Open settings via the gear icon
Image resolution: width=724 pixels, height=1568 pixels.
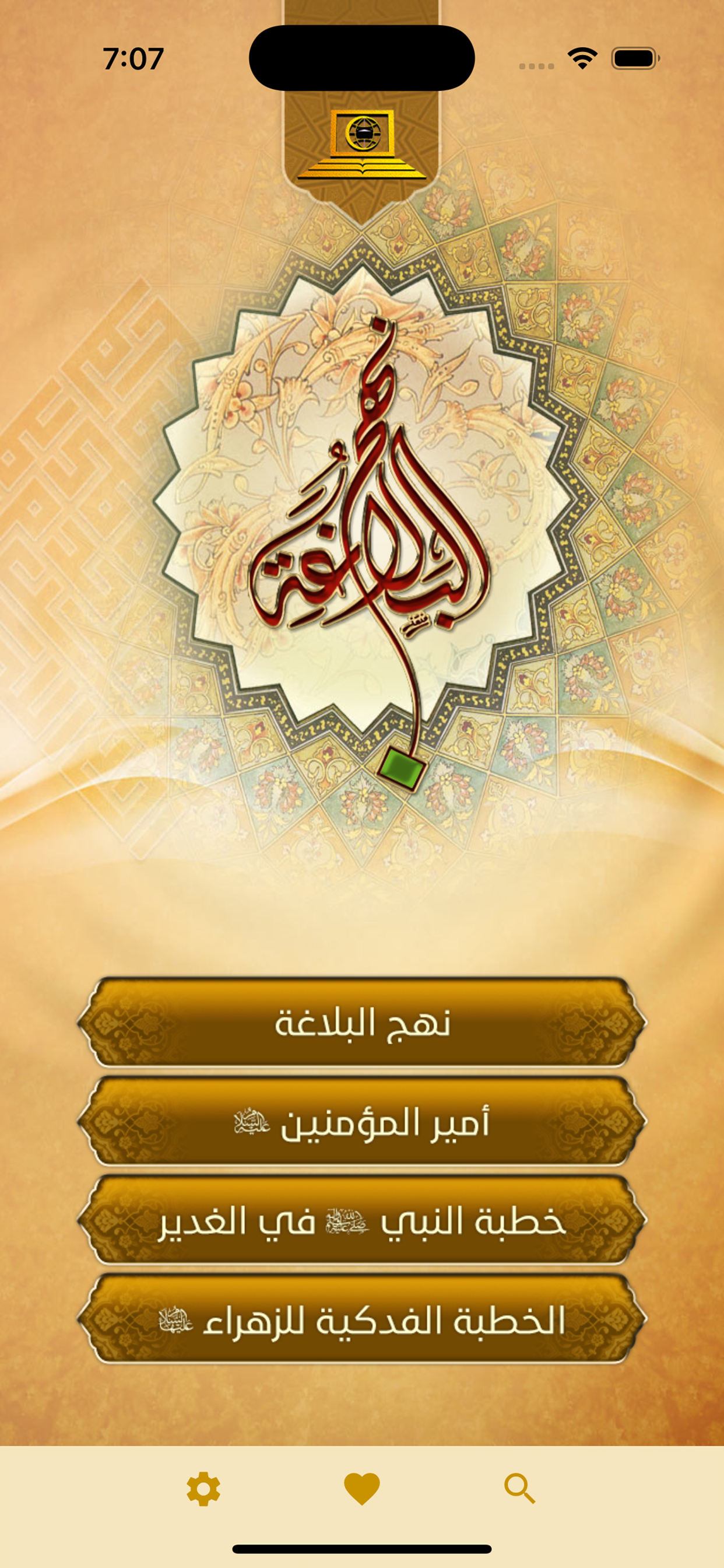[203, 1489]
